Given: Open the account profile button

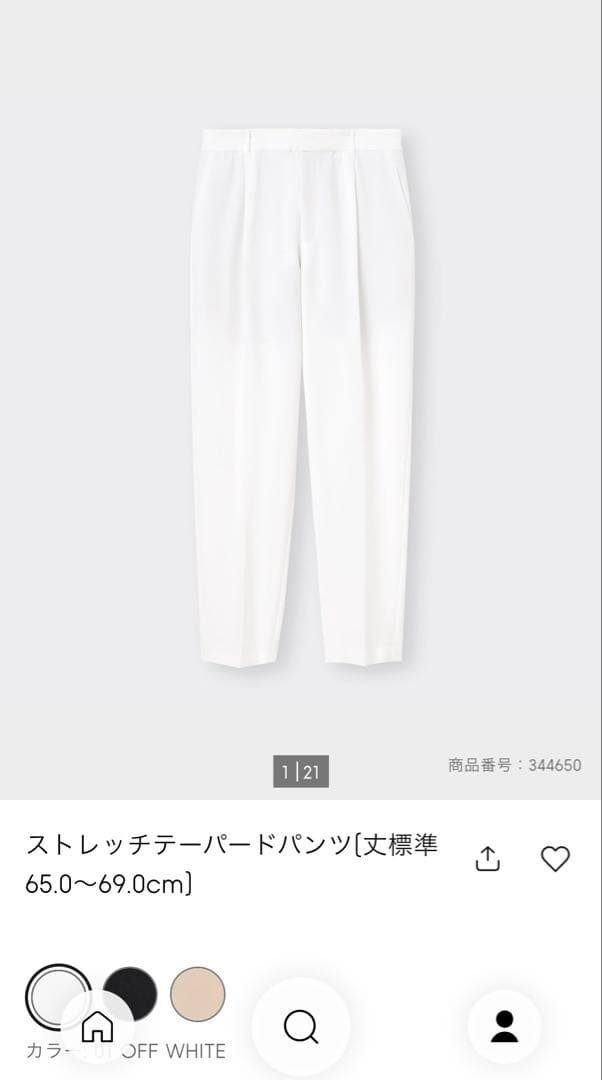Looking at the screenshot, I should coord(504,1026).
